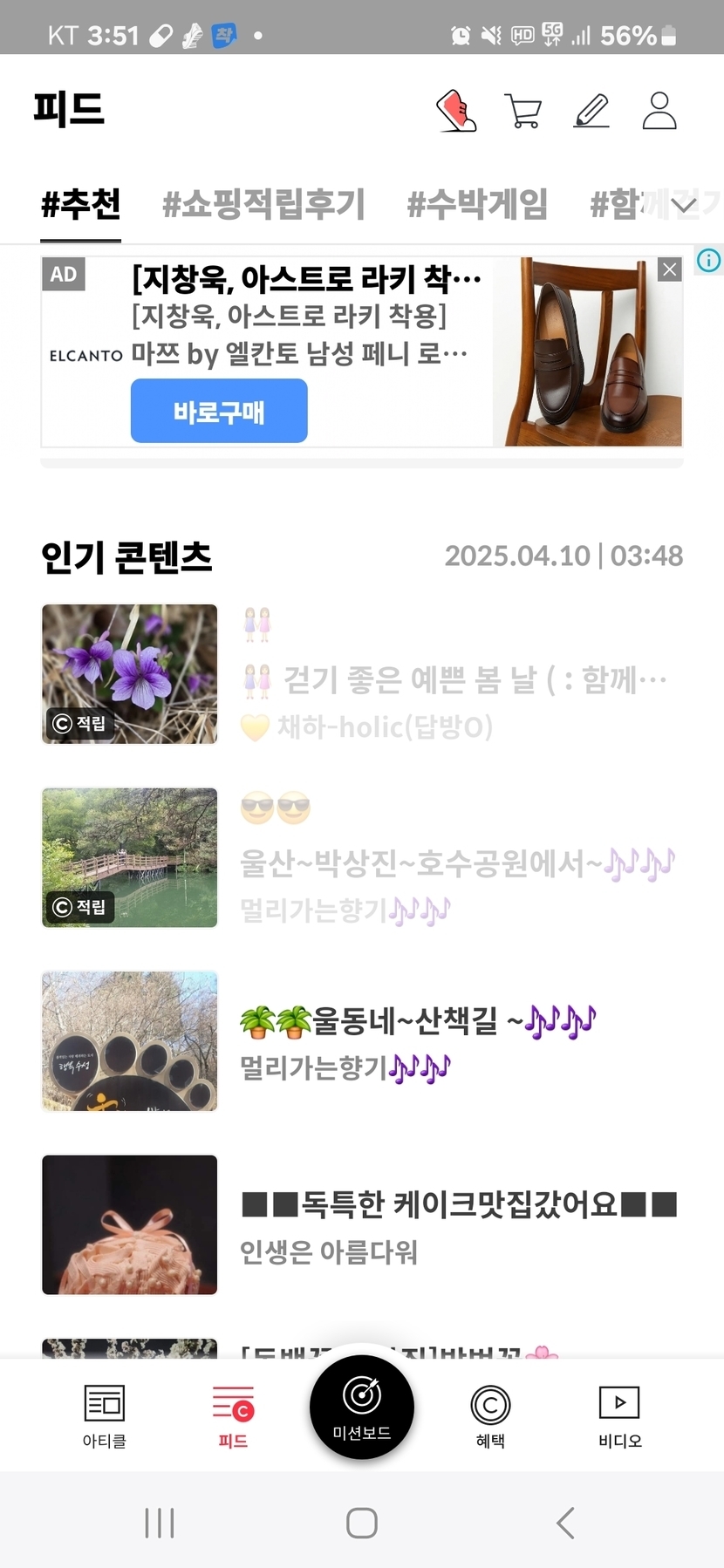Image resolution: width=724 pixels, height=1568 pixels.
Task: Tap the 바로구매 ad button
Action: [219, 411]
